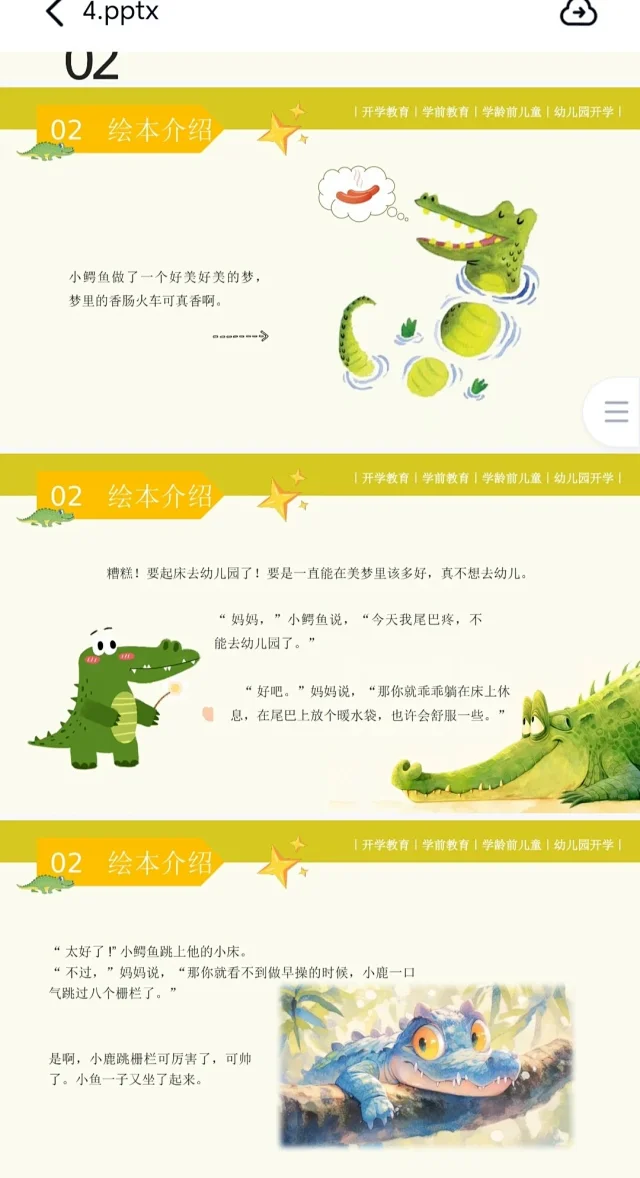The height and width of the screenshot is (1178, 640).
Task: Go back from the 4.pptx viewer
Action: [x=55, y=13]
